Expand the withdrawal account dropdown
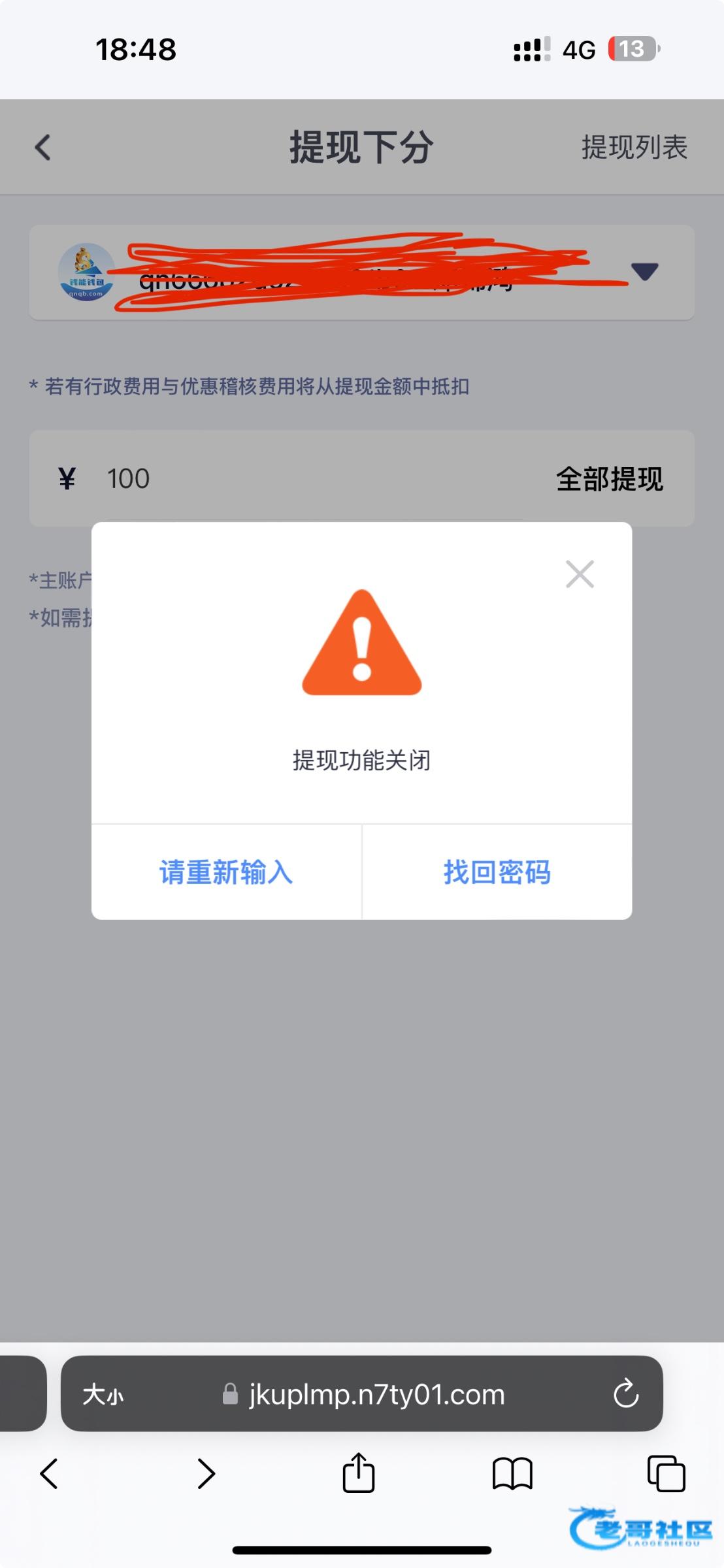Screen dimensions: 724x1568 [644, 272]
